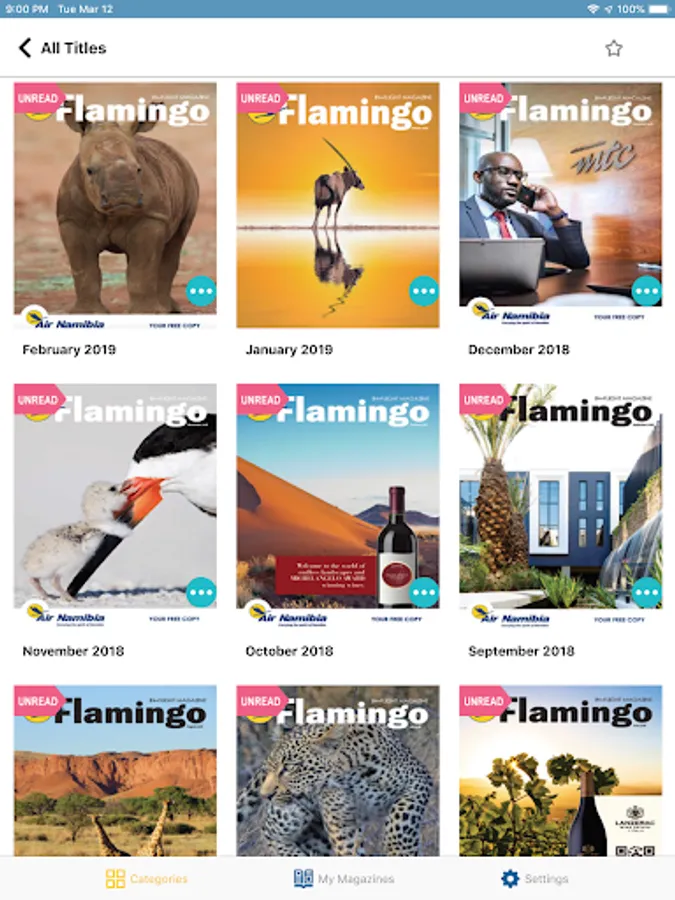Open the January 2019 Flamingo issue
Image resolution: width=675 pixels, height=900 pixels.
(x=338, y=205)
